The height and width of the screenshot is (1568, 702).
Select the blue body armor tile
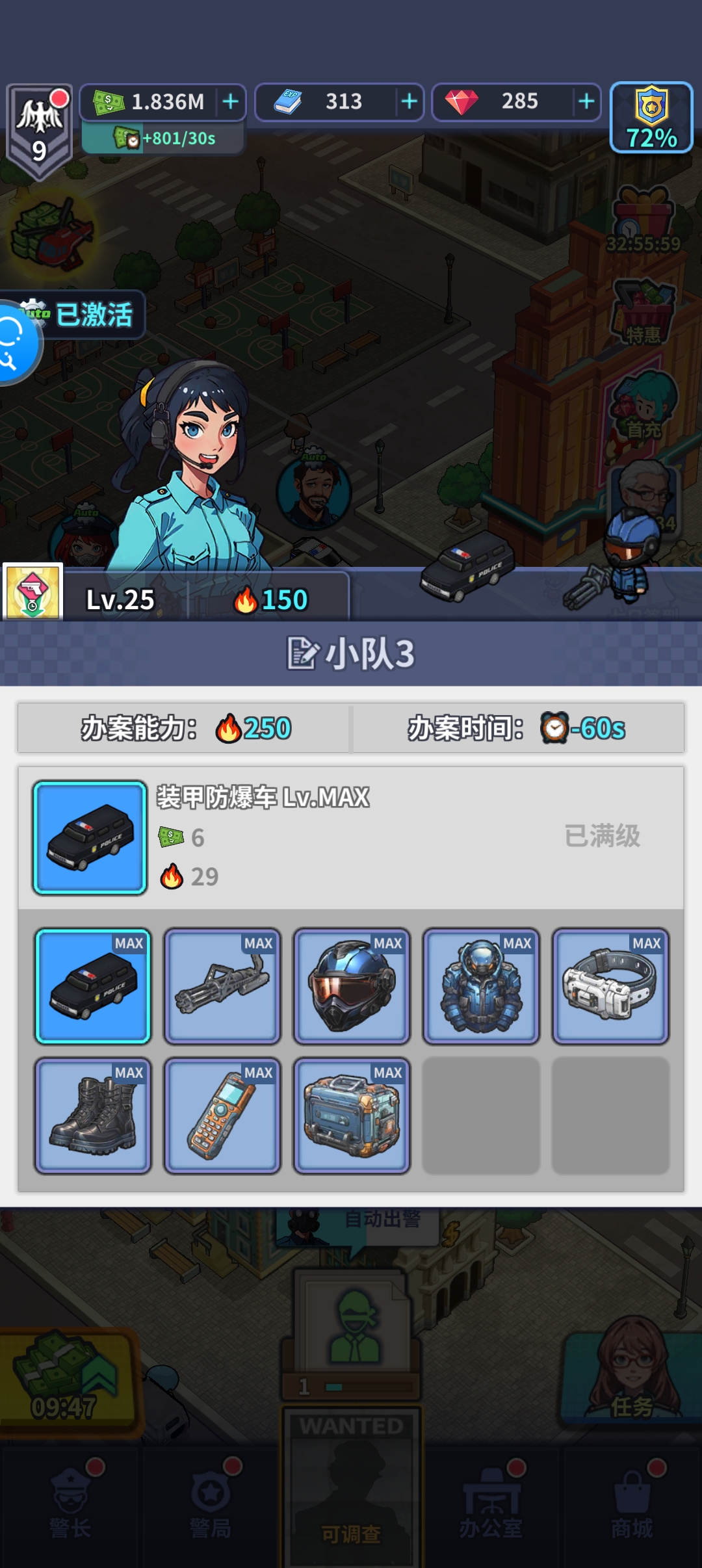click(x=481, y=986)
